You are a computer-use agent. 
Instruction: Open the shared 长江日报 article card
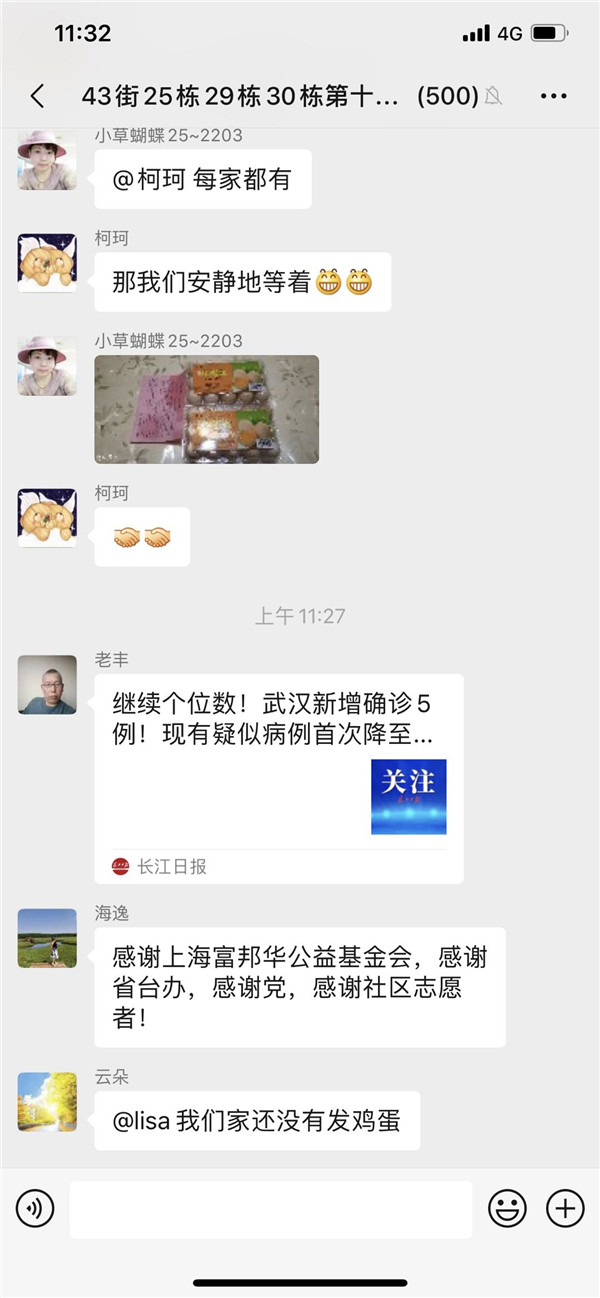click(279, 778)
